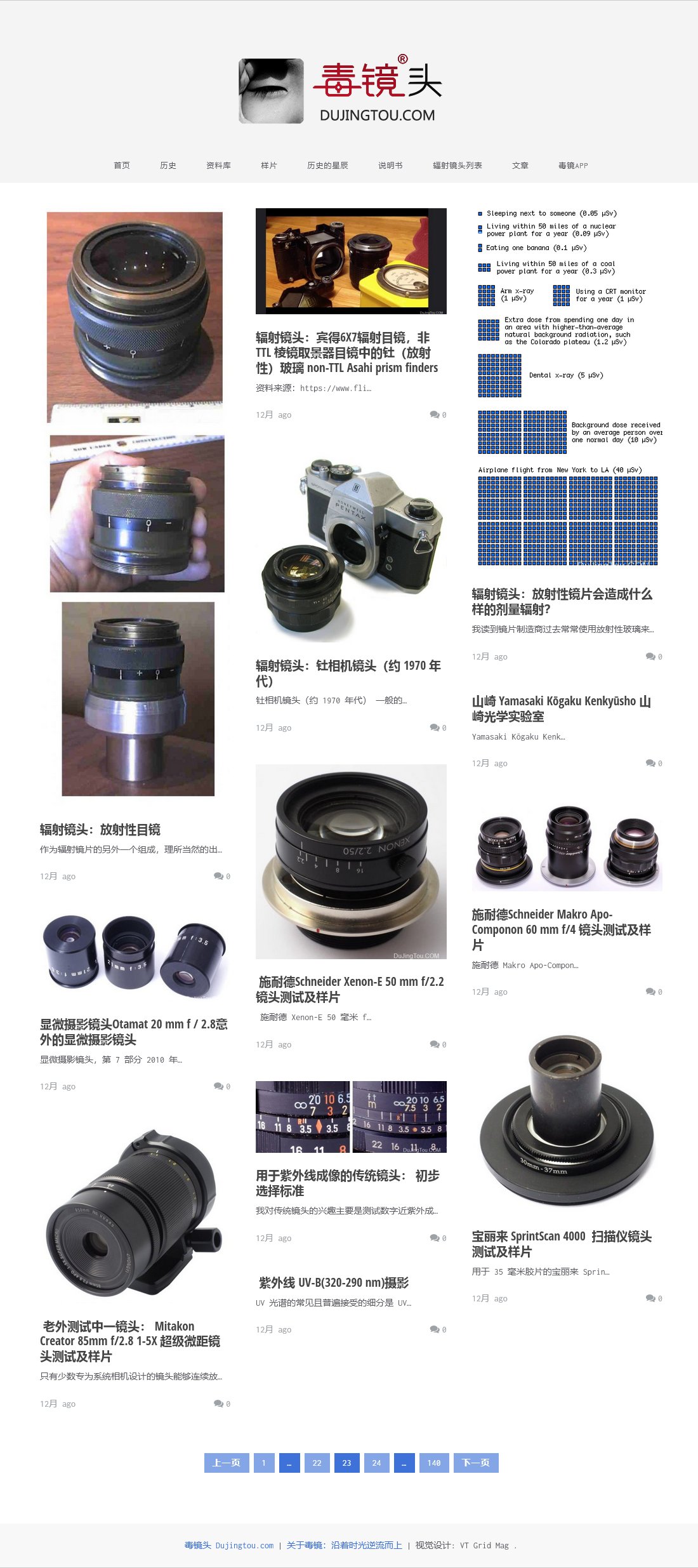The width and height of the screenshot is (698, 1568).
Task: Open 宝丽来 SprintScan 4000 article
Action: pos(562,1244)
